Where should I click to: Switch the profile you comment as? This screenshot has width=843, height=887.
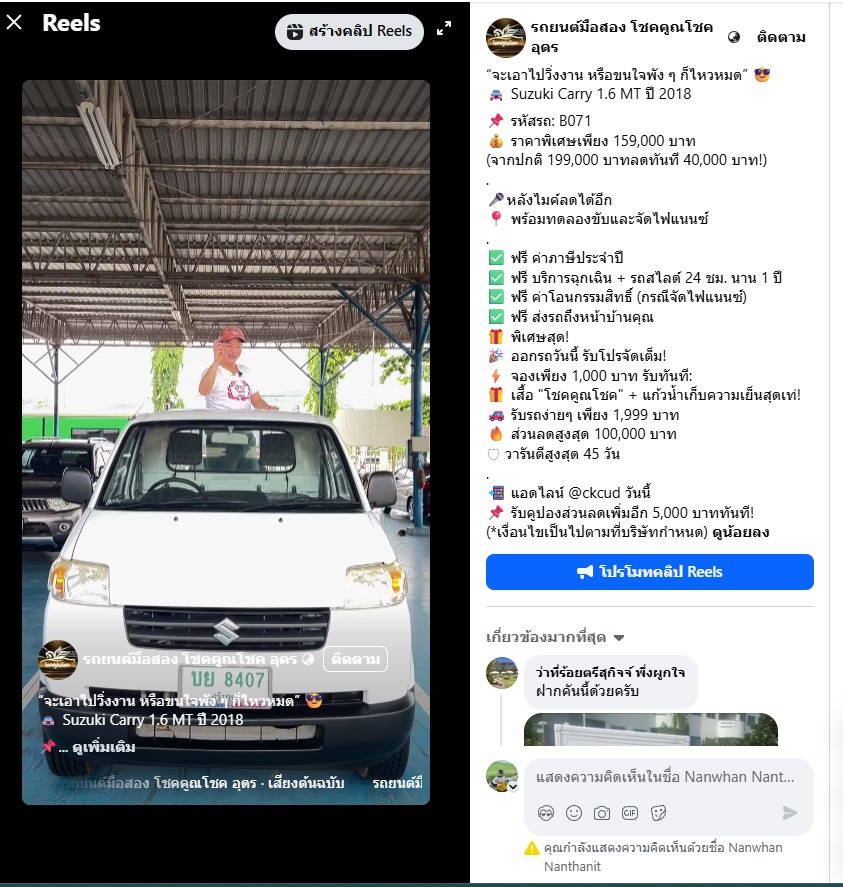click(502, 777)
